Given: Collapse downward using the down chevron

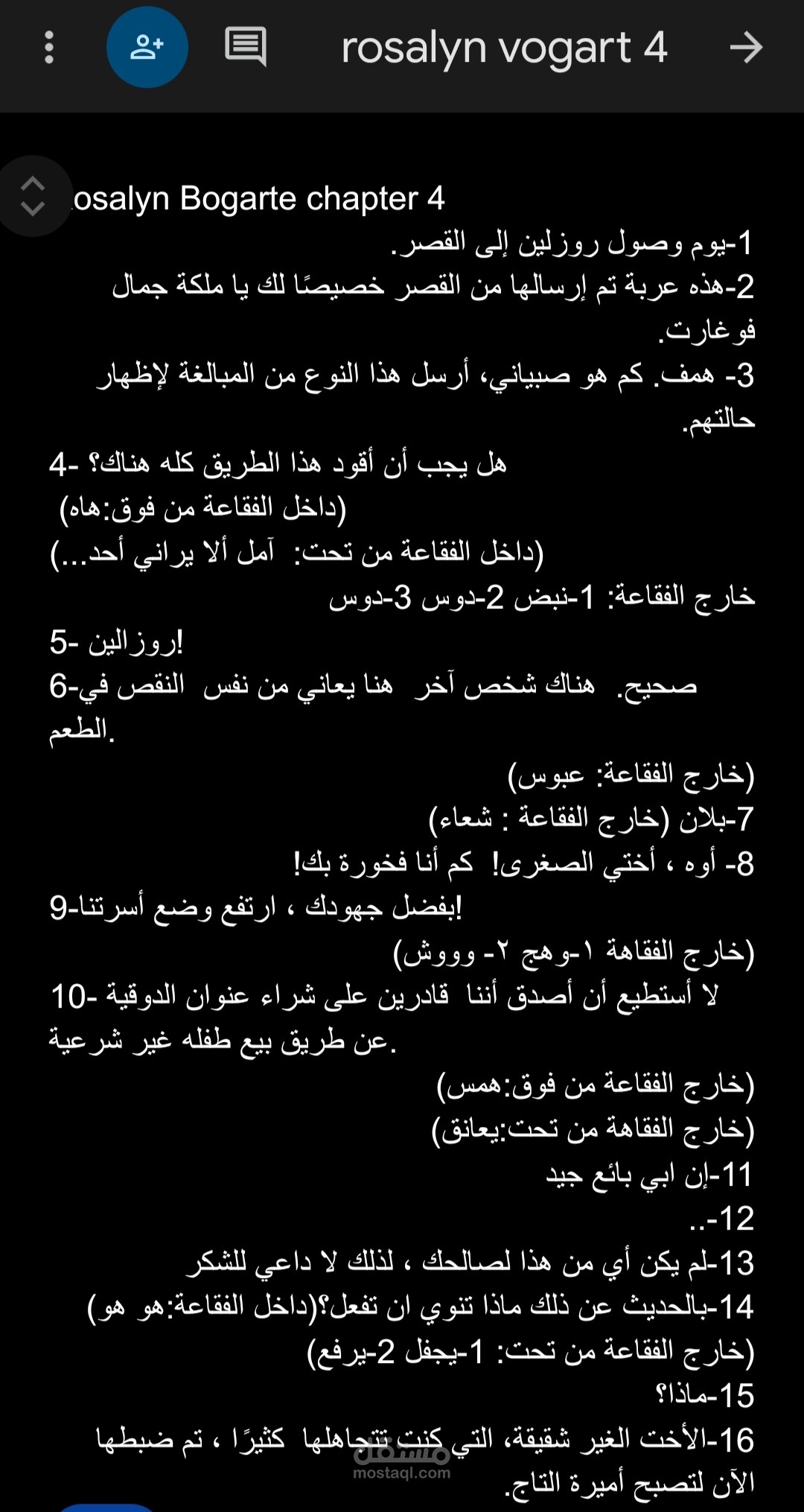Looking at the screenshot, I should point(33,206).
